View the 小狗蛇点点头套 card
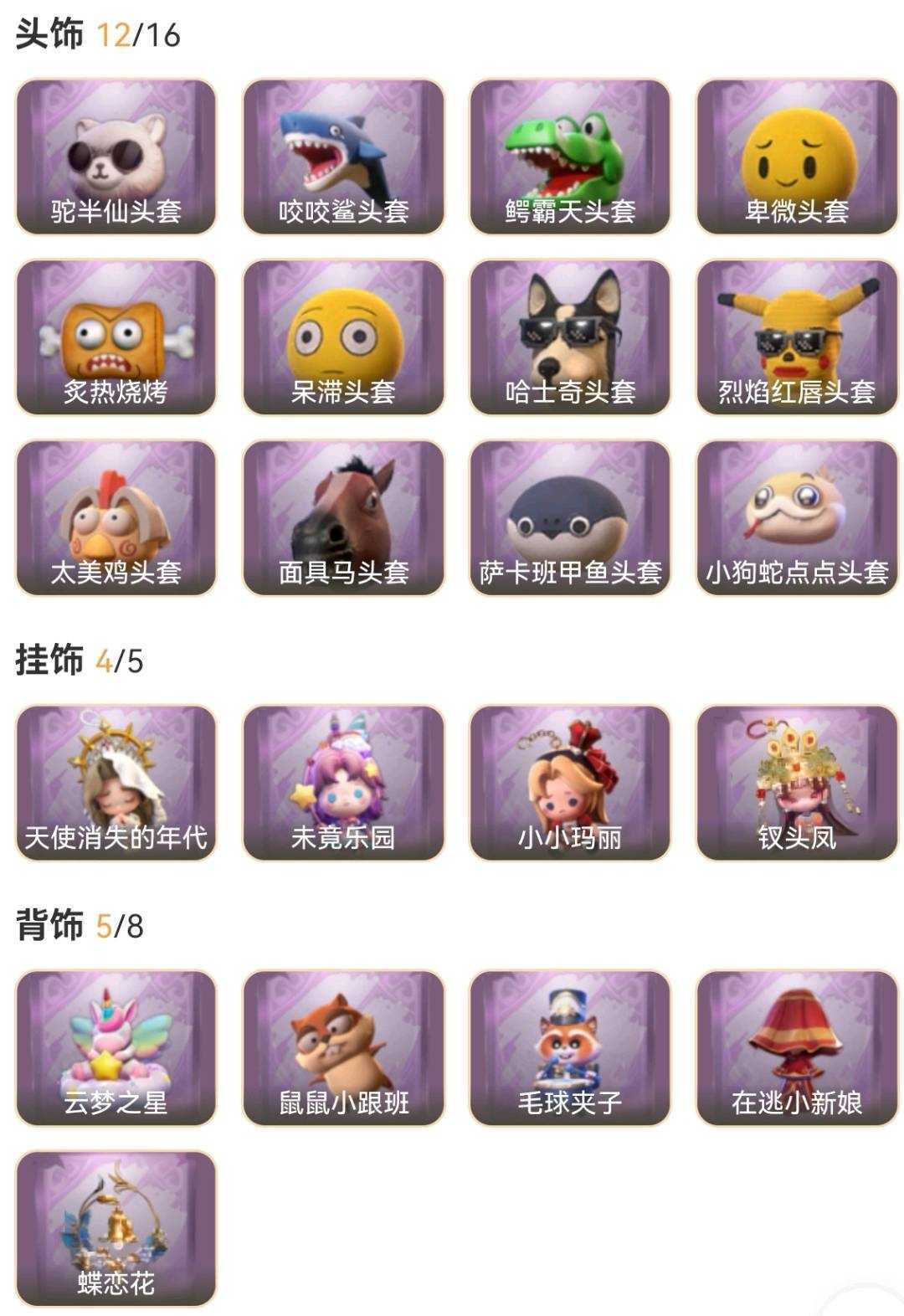904x1316 pixels. (x=797, y=518)
